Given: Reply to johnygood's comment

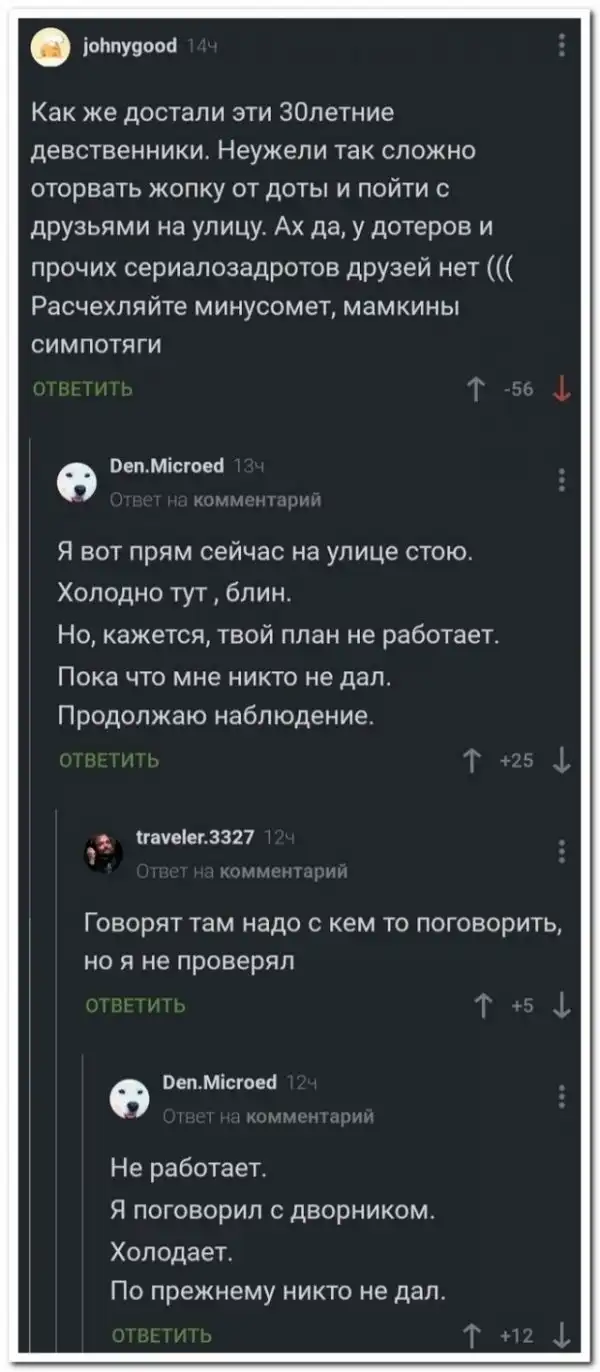Looking at the screenshot, I should [x=83, y=389].
